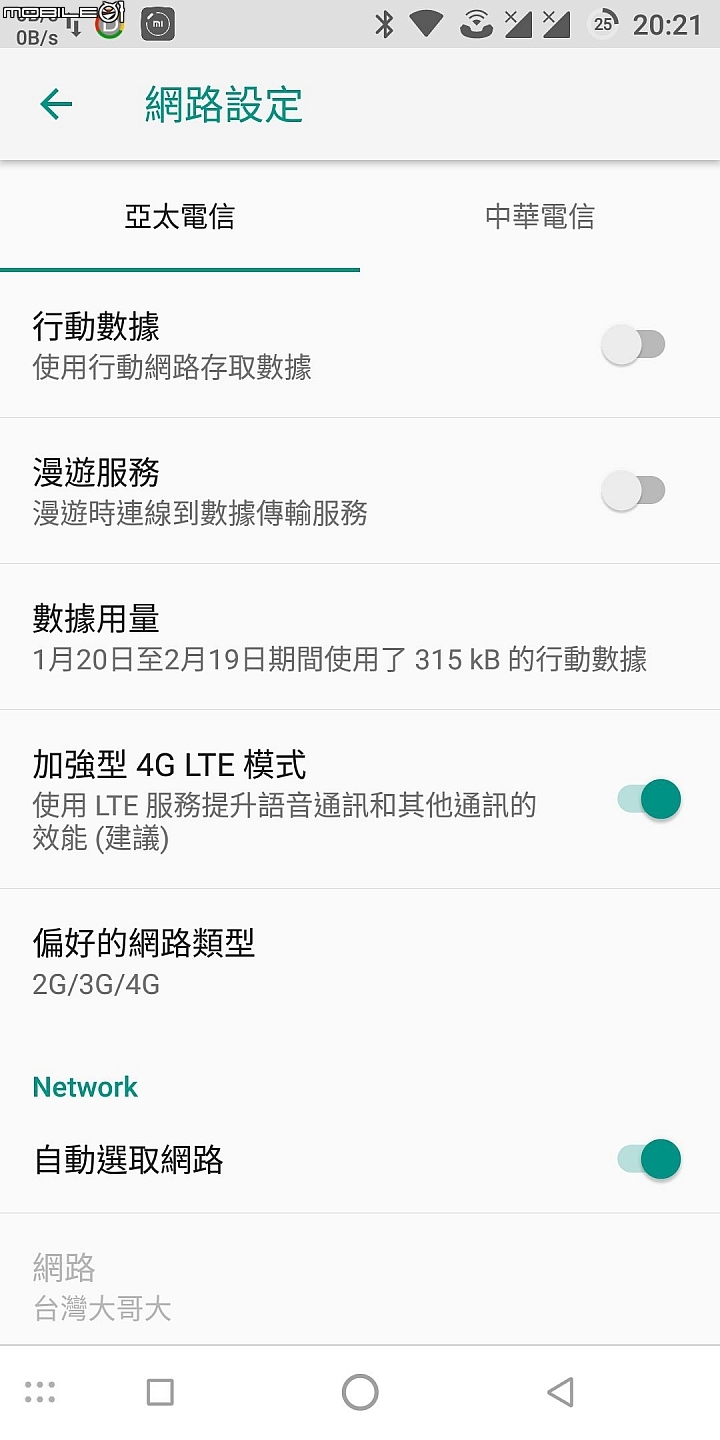Viewport: 720px width, 1440px height.
Task: Go back using the app bar arrow
Action: 56,104
